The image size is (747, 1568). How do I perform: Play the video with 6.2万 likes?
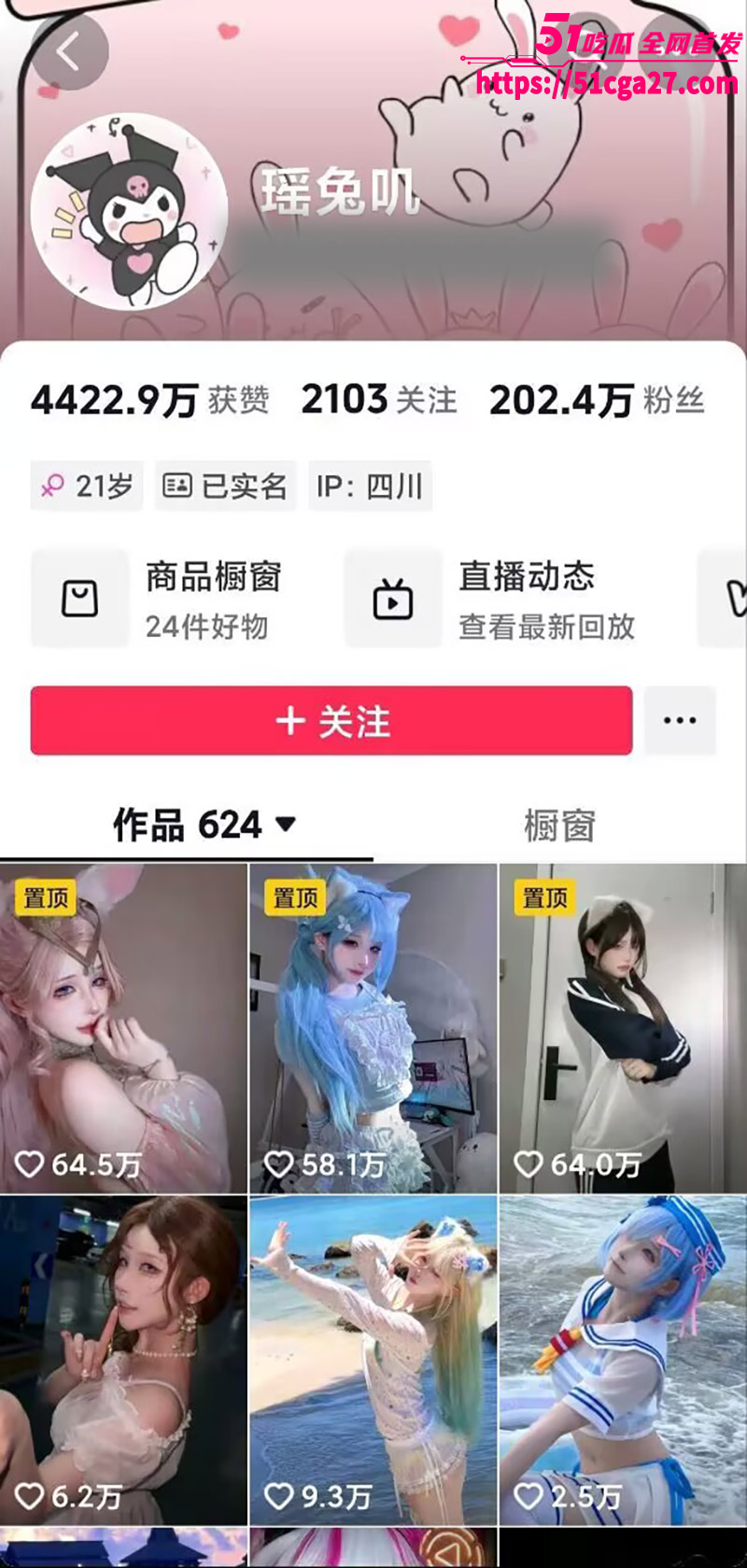[123, 1359]
